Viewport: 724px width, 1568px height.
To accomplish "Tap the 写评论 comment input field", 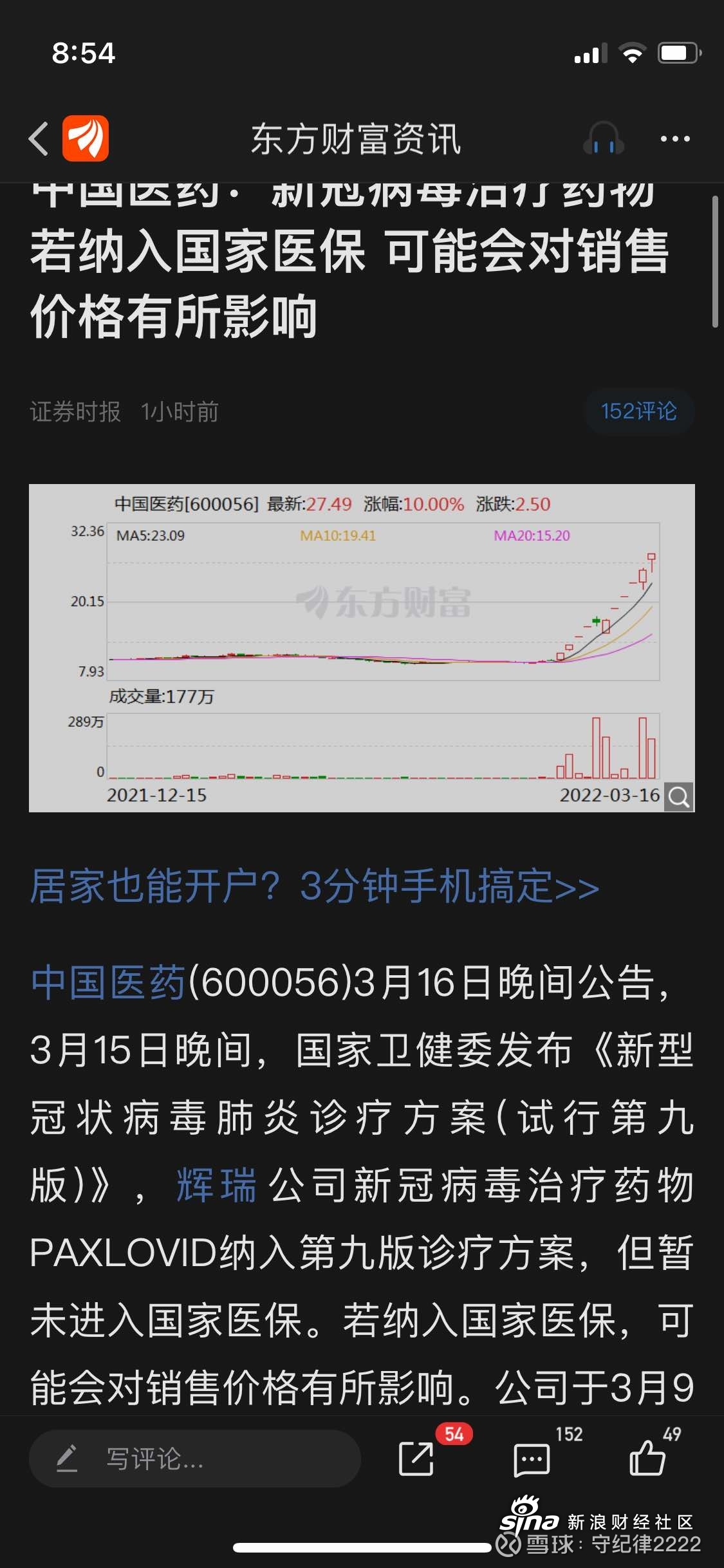I will point(195,1459).
